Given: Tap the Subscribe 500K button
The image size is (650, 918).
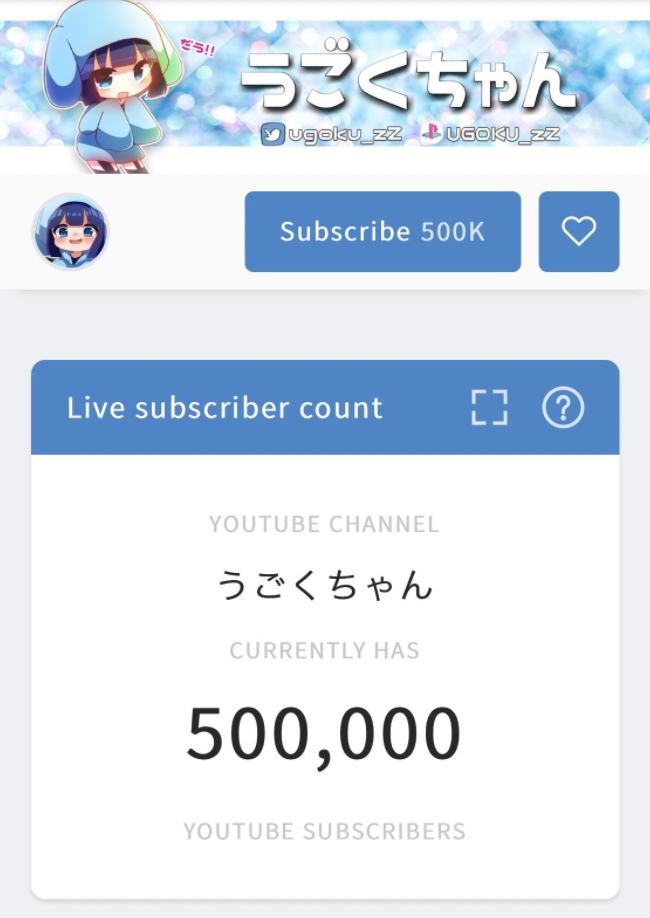Looking at the screenshot, I should pos(382,232).
